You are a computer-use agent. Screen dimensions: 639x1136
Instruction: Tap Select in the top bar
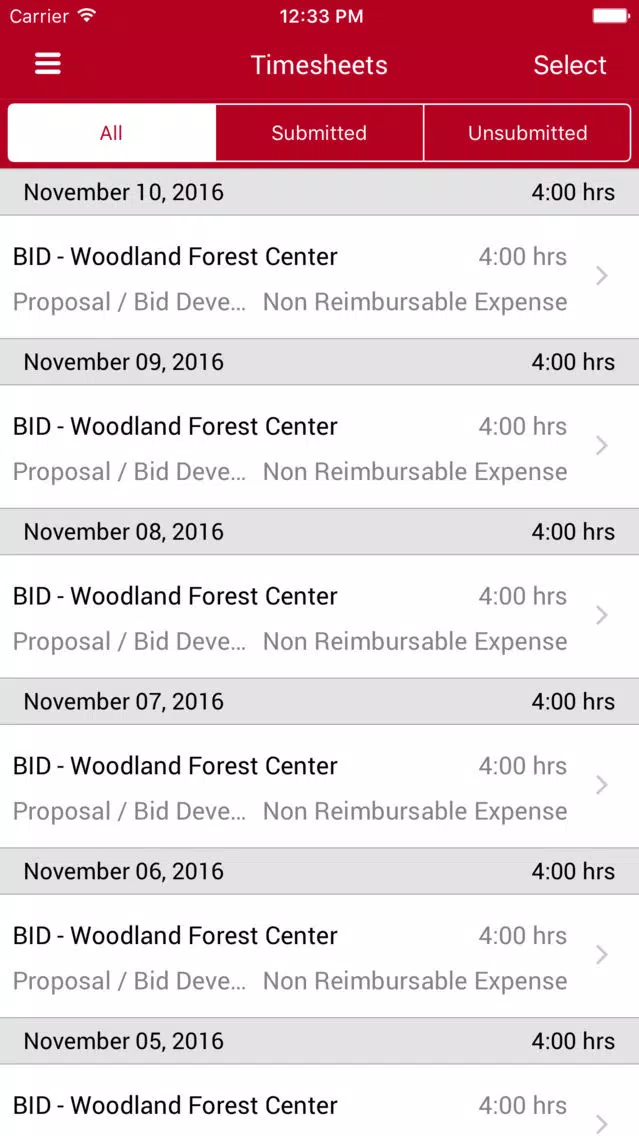(569, 65)
